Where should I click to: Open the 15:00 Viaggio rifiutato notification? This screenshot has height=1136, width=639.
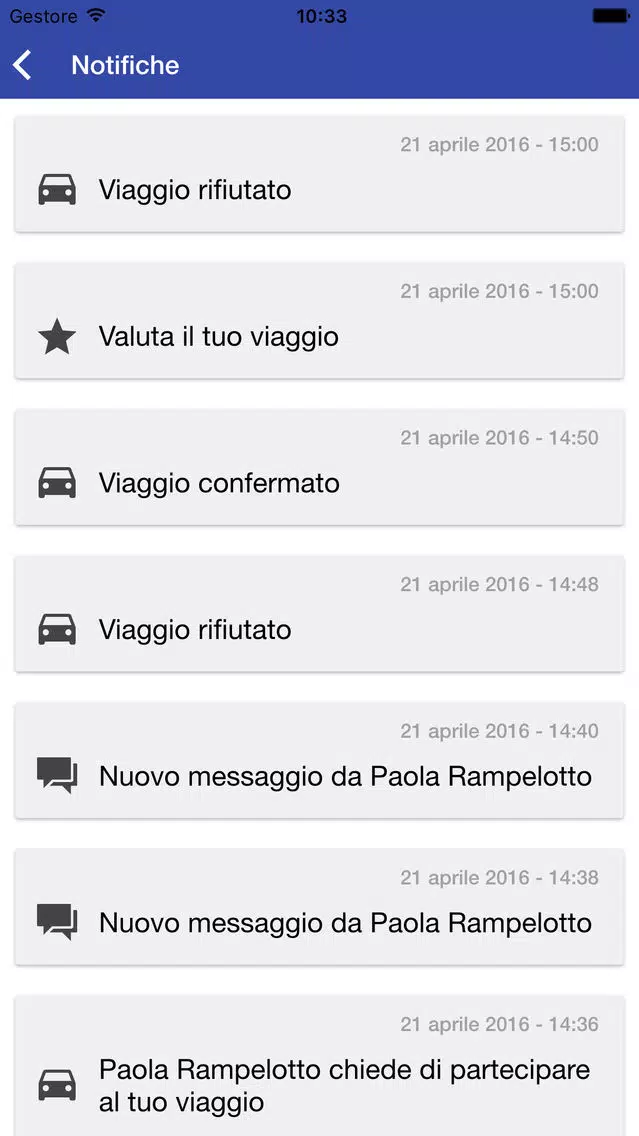(320, 174)
